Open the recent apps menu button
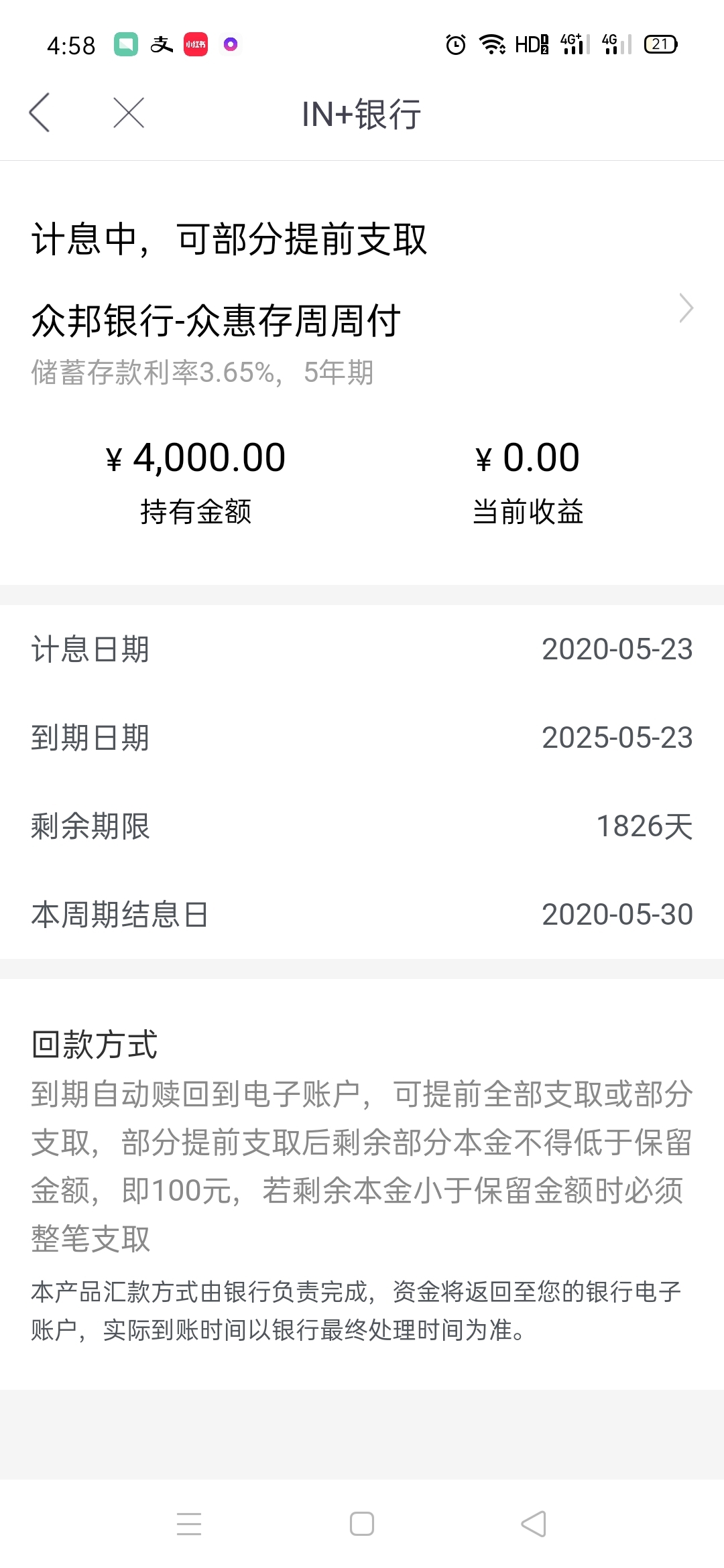 coord(189,1524)
